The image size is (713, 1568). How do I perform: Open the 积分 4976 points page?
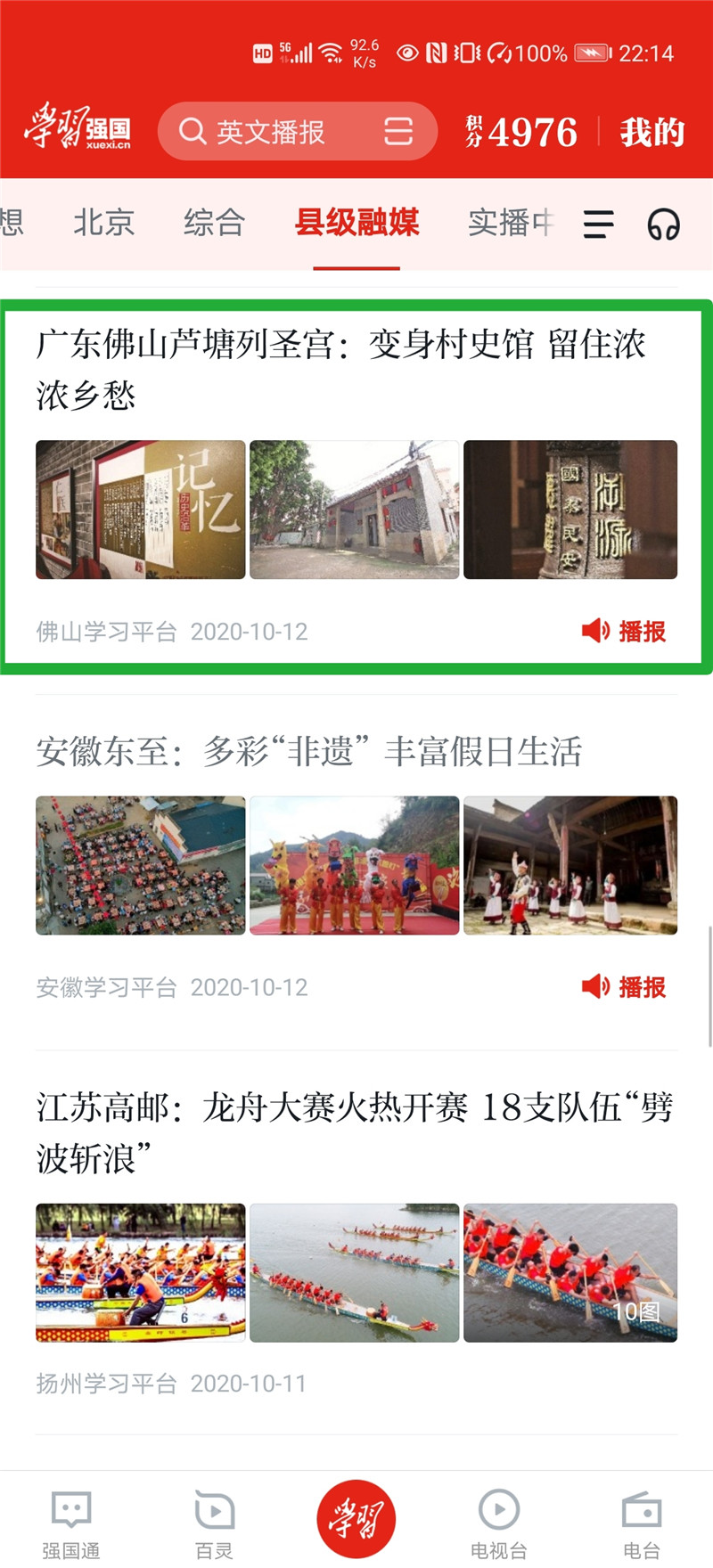click(x=521, y=132)
